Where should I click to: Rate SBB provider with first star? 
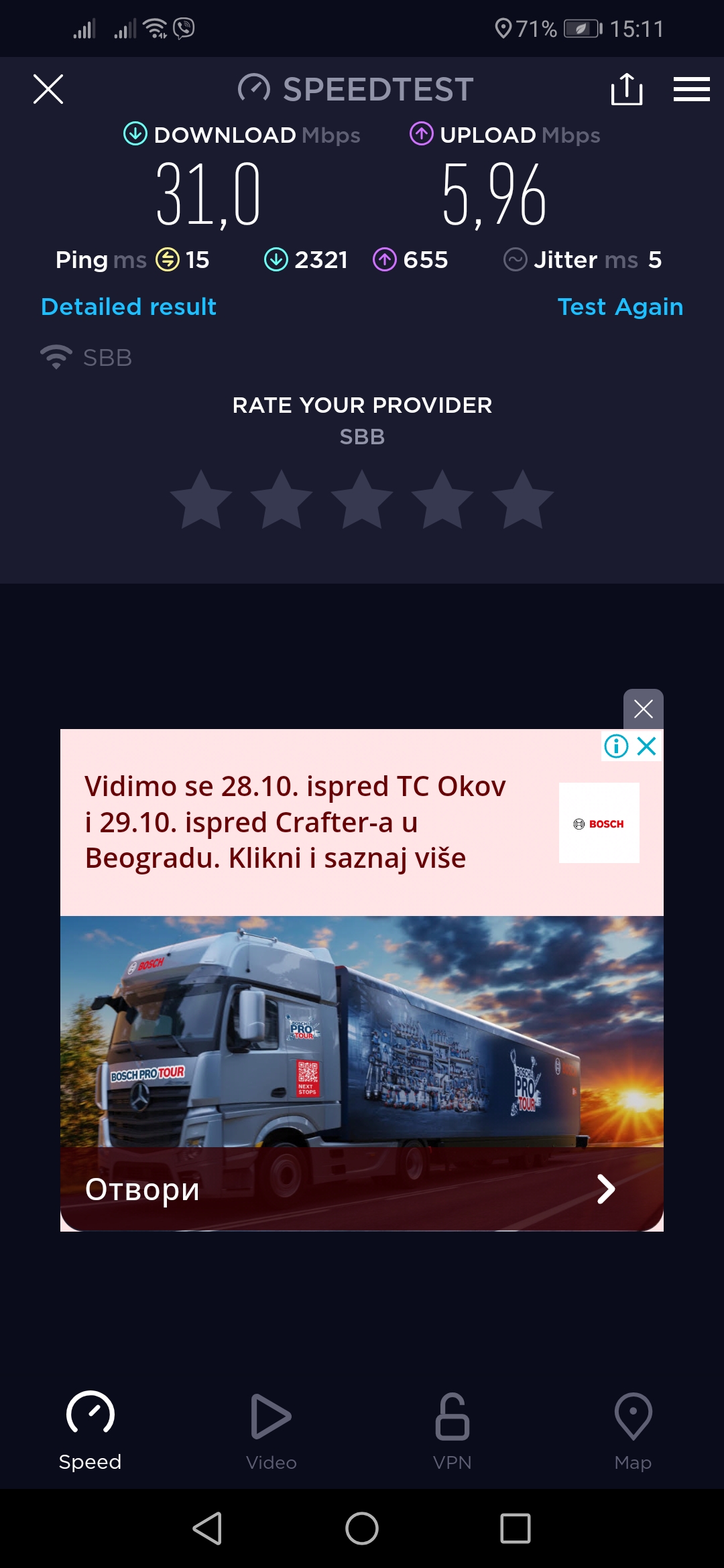201,500
